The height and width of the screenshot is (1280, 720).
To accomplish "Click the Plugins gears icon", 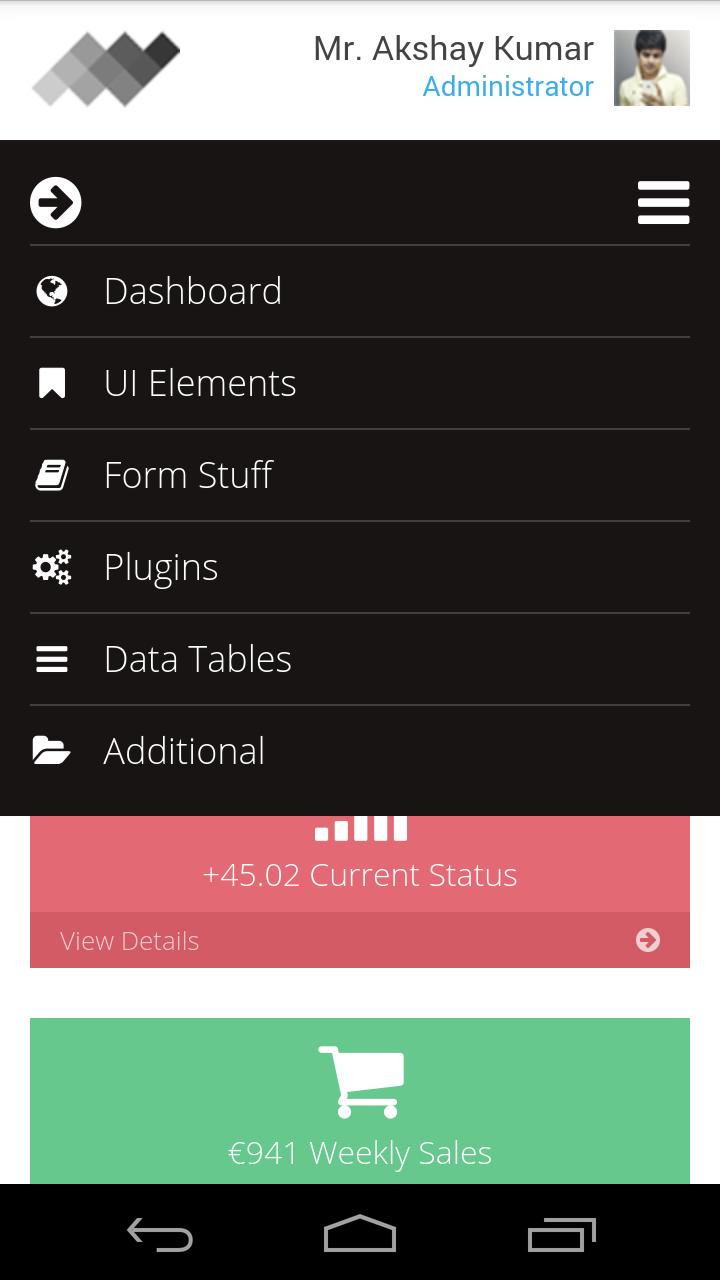I will (52, 566).
